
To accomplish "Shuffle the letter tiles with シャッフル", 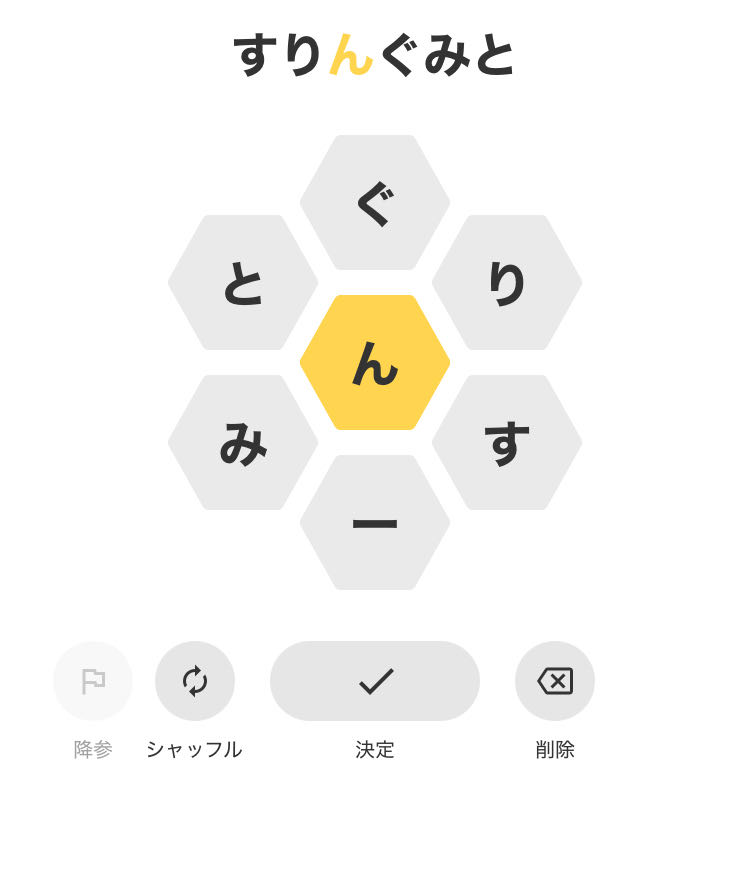I will tap(195, 681).
